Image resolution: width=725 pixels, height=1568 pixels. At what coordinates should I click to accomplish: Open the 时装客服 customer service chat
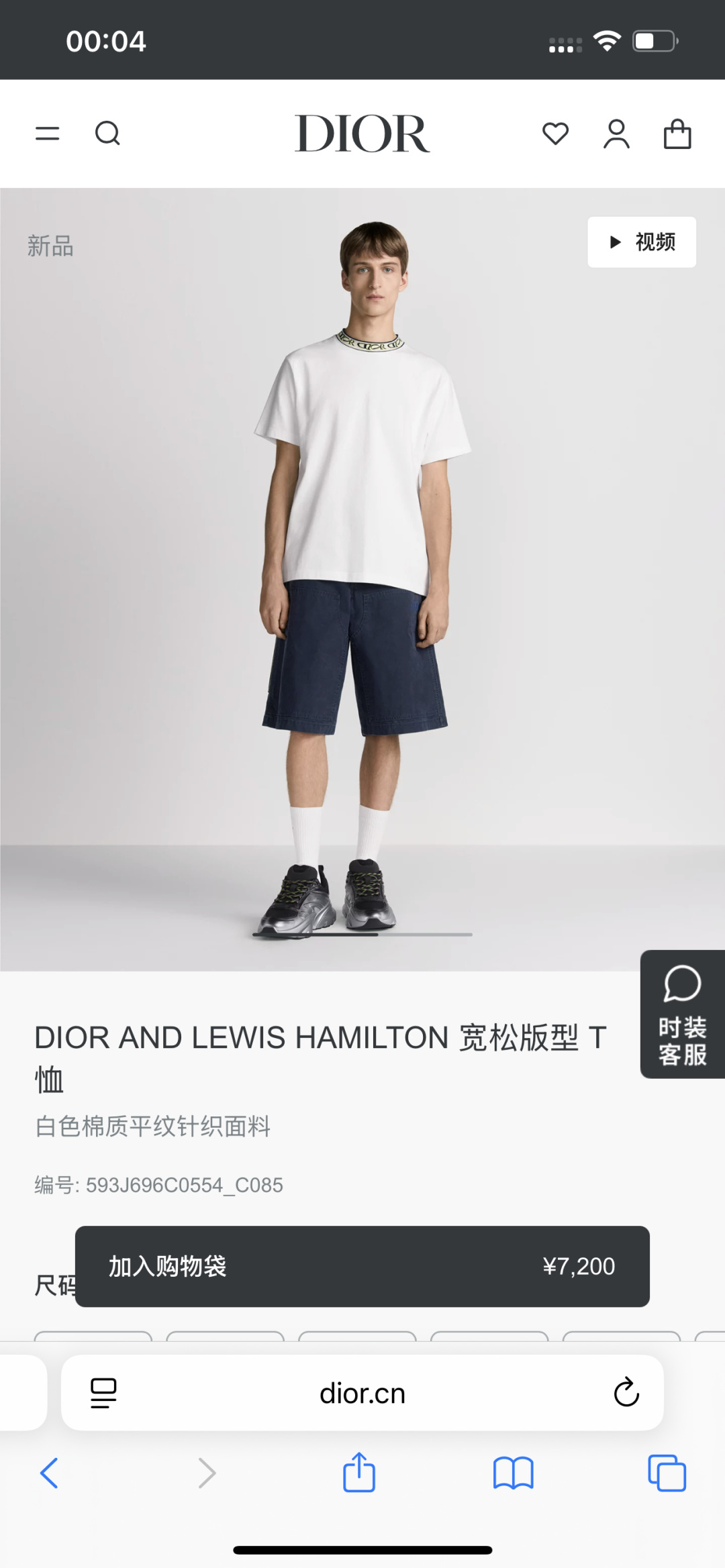click(682, 1014)
